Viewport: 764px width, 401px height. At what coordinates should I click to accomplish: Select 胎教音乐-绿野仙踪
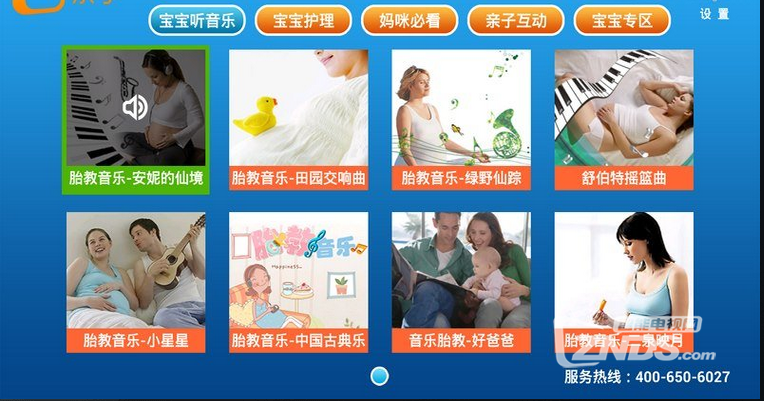[461, 119]
